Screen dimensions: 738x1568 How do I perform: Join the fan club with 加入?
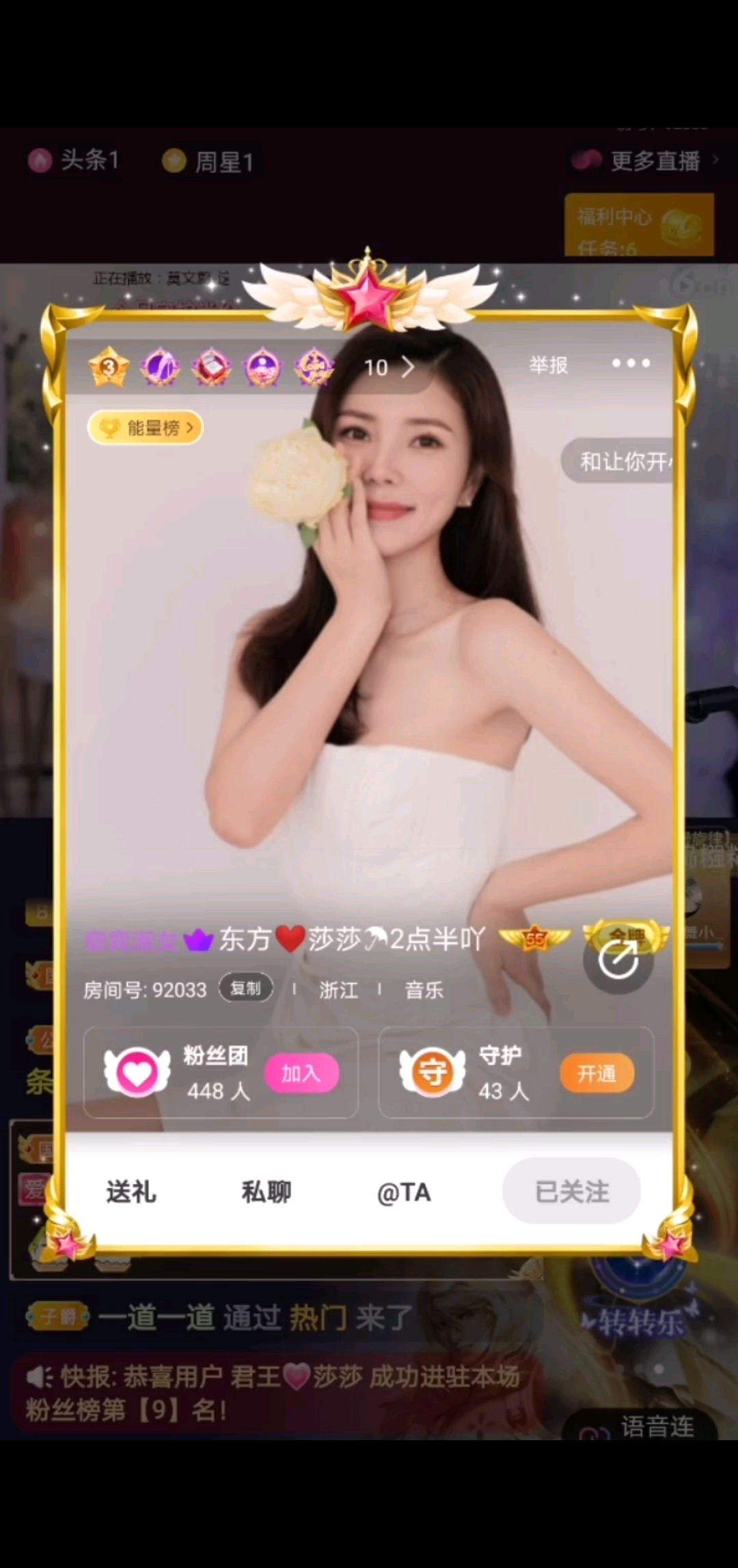301,1073
